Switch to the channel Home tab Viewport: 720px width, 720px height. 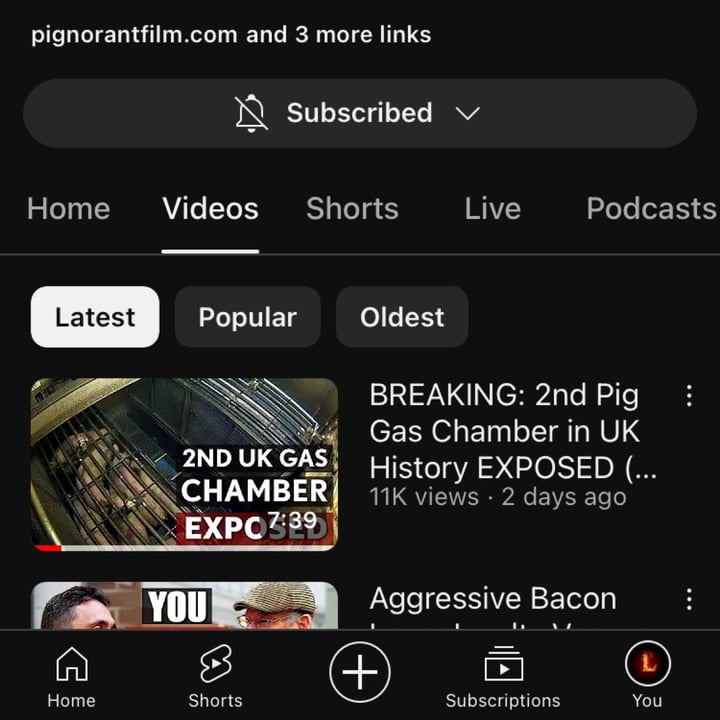click(x=68, y=208)
